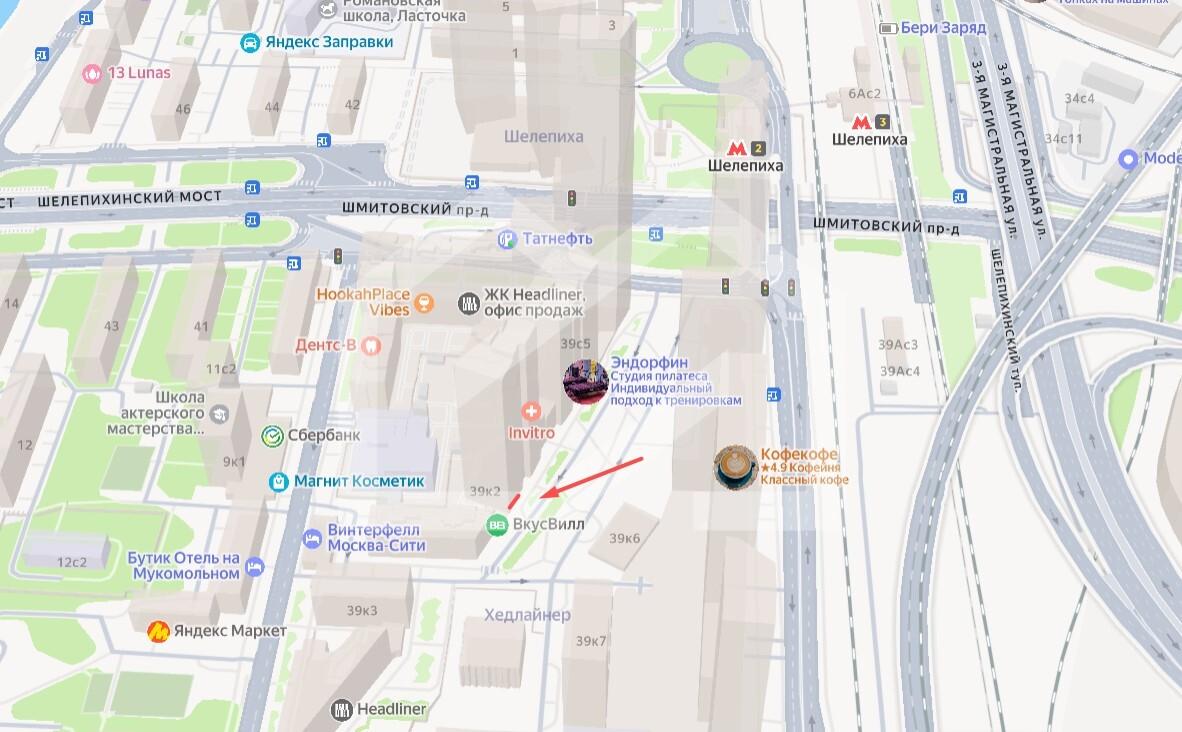
Task: Select the Invitro medical lab marker
Action: 532,412
